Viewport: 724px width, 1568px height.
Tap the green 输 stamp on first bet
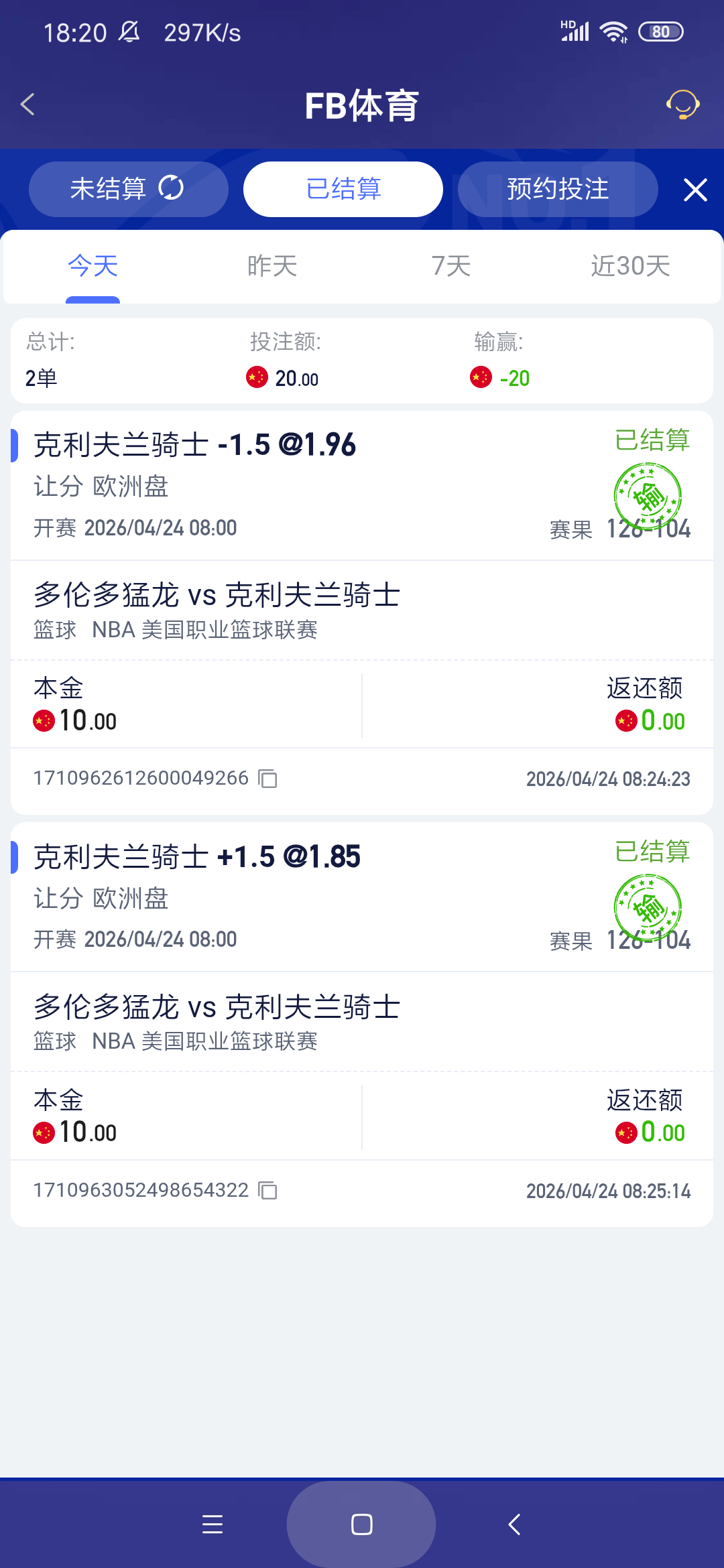point(648,496)
